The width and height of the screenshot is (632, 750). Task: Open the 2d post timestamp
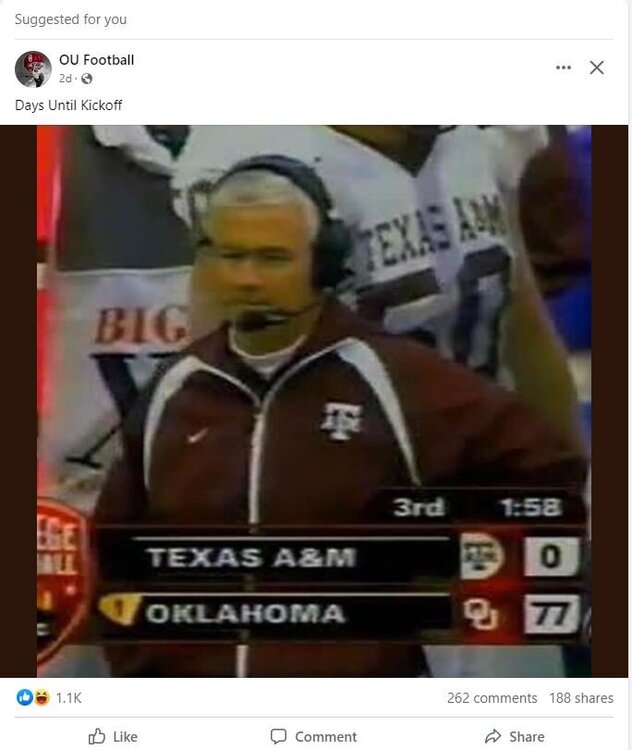pyautogui.click(x=65, y=78)
